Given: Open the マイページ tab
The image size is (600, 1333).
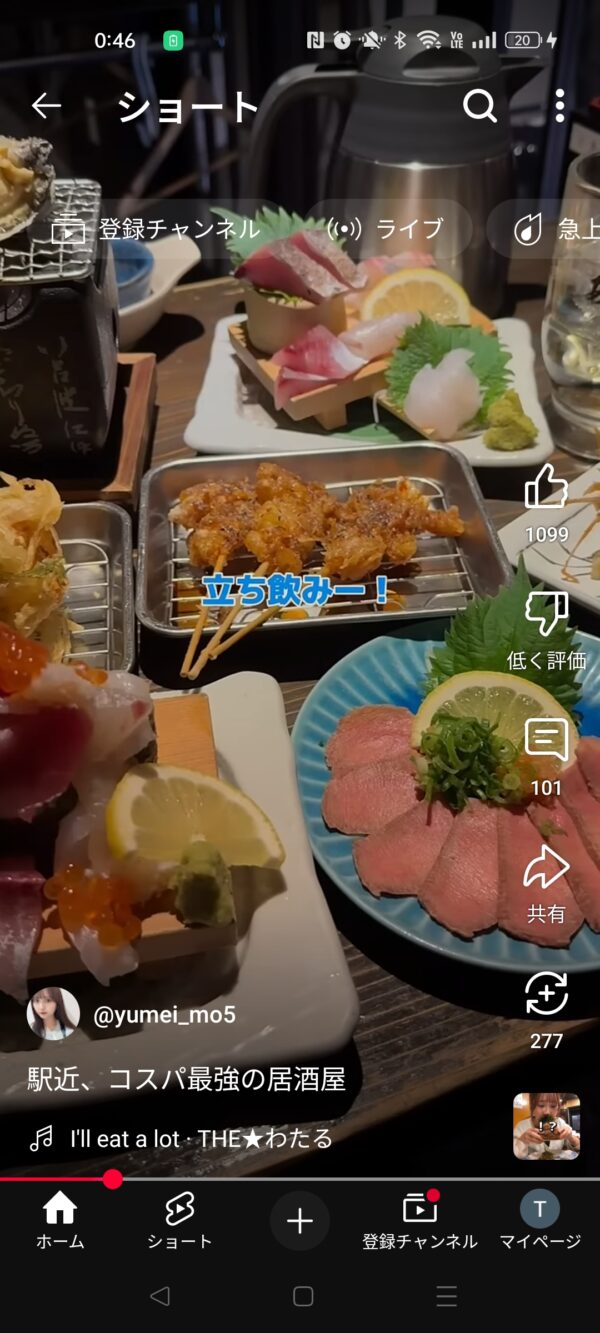Looking at the screenshot, I should coord(540,1222).
